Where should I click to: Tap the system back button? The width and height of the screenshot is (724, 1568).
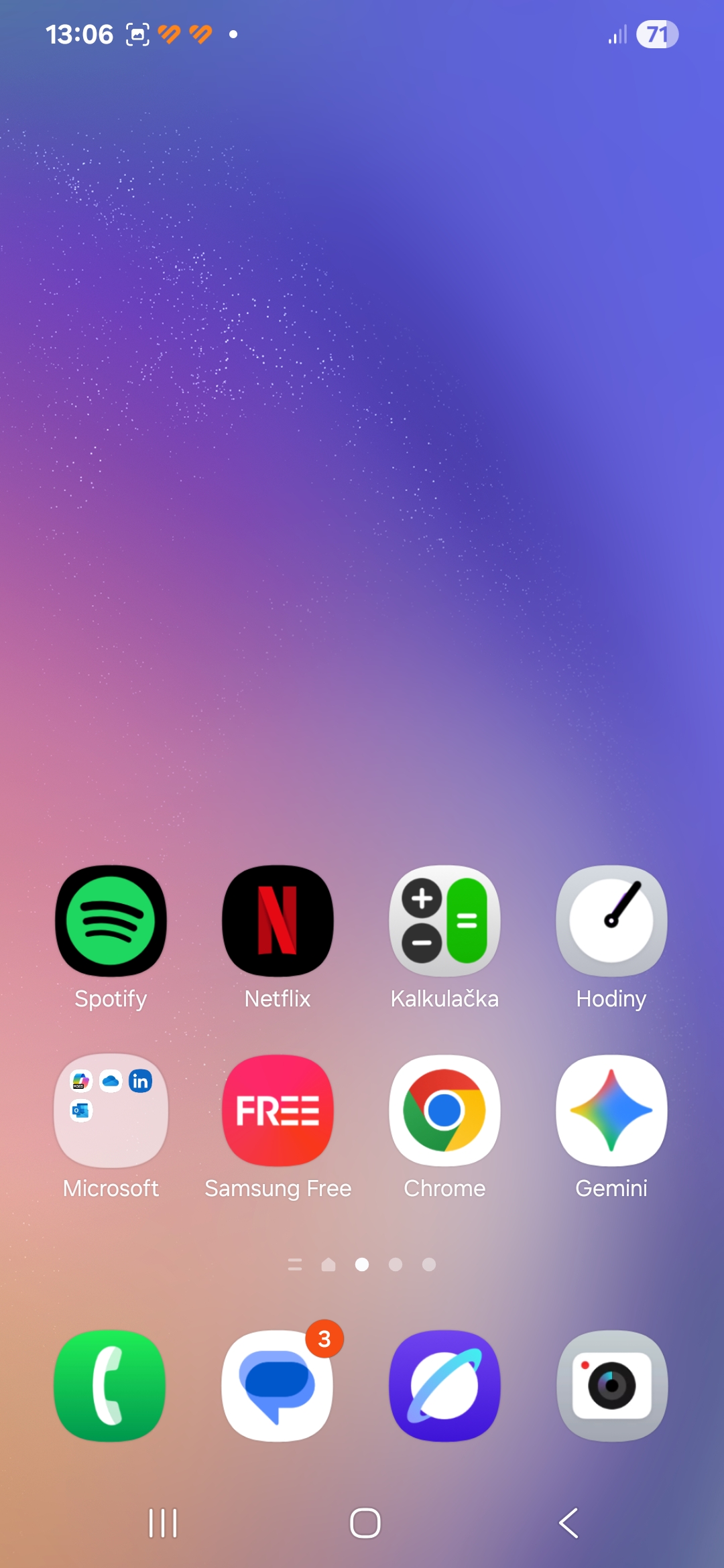point(568,1523)
